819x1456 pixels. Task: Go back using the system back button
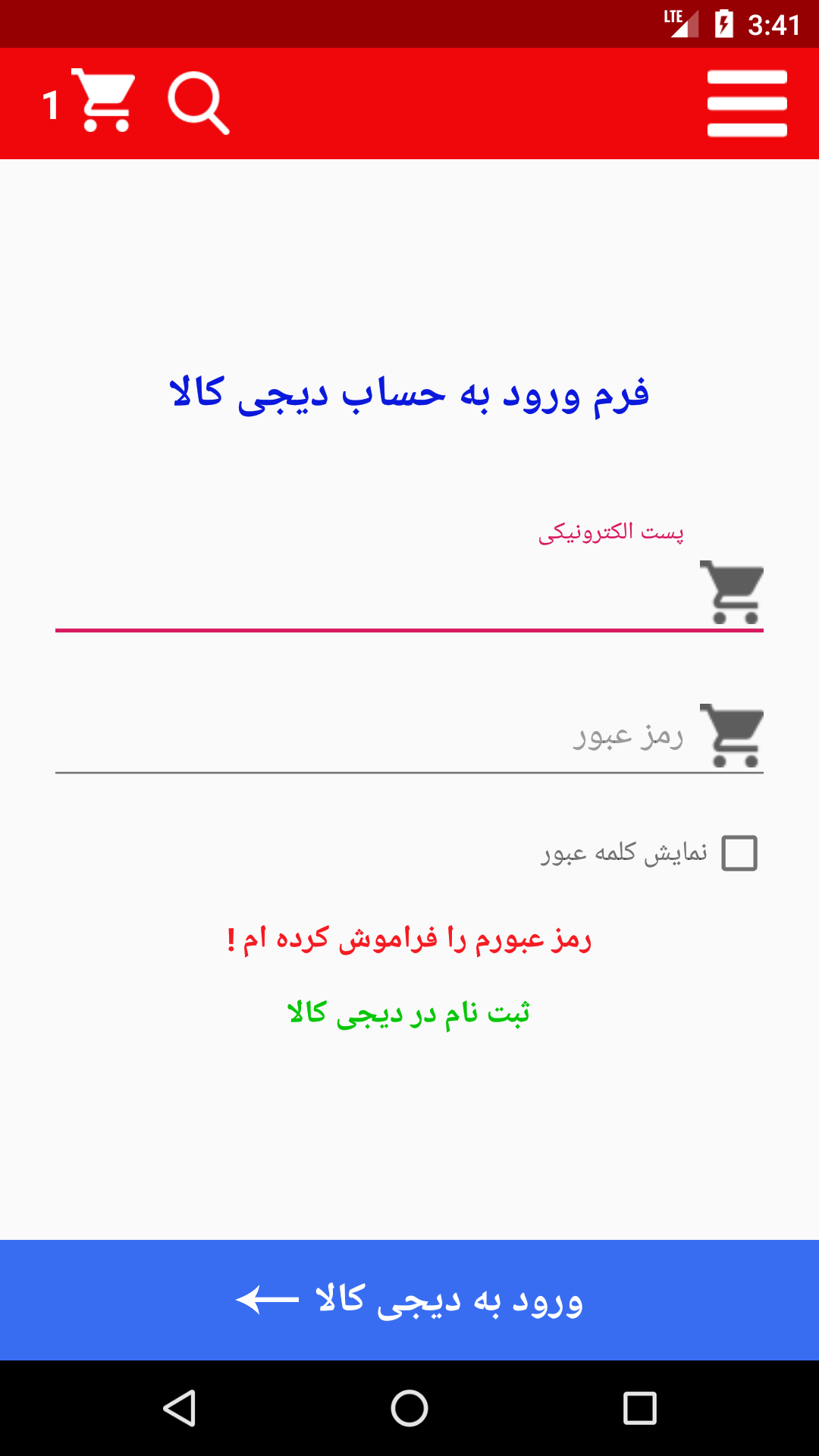tap(180, 1408)
